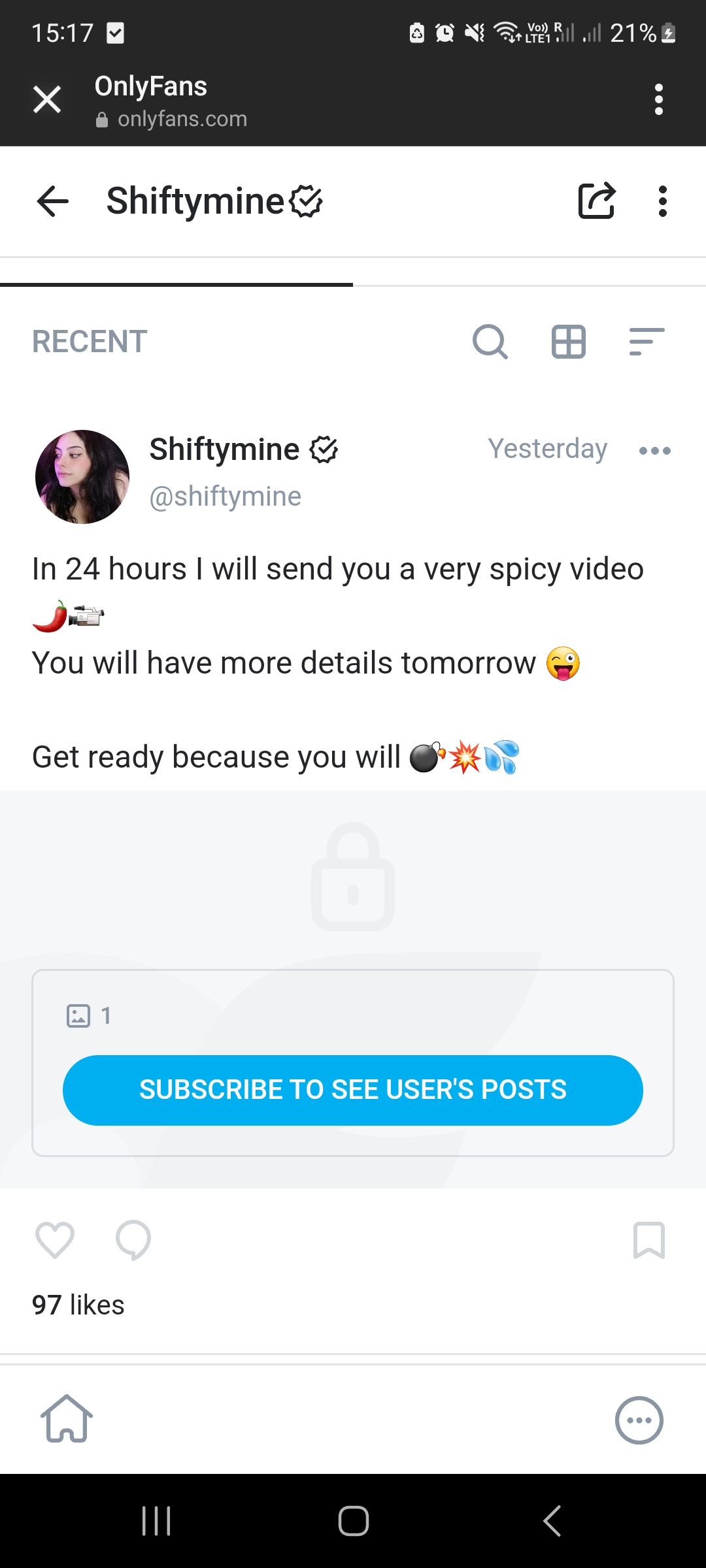Go back from the Shiftymine profile

click(53, 201)
